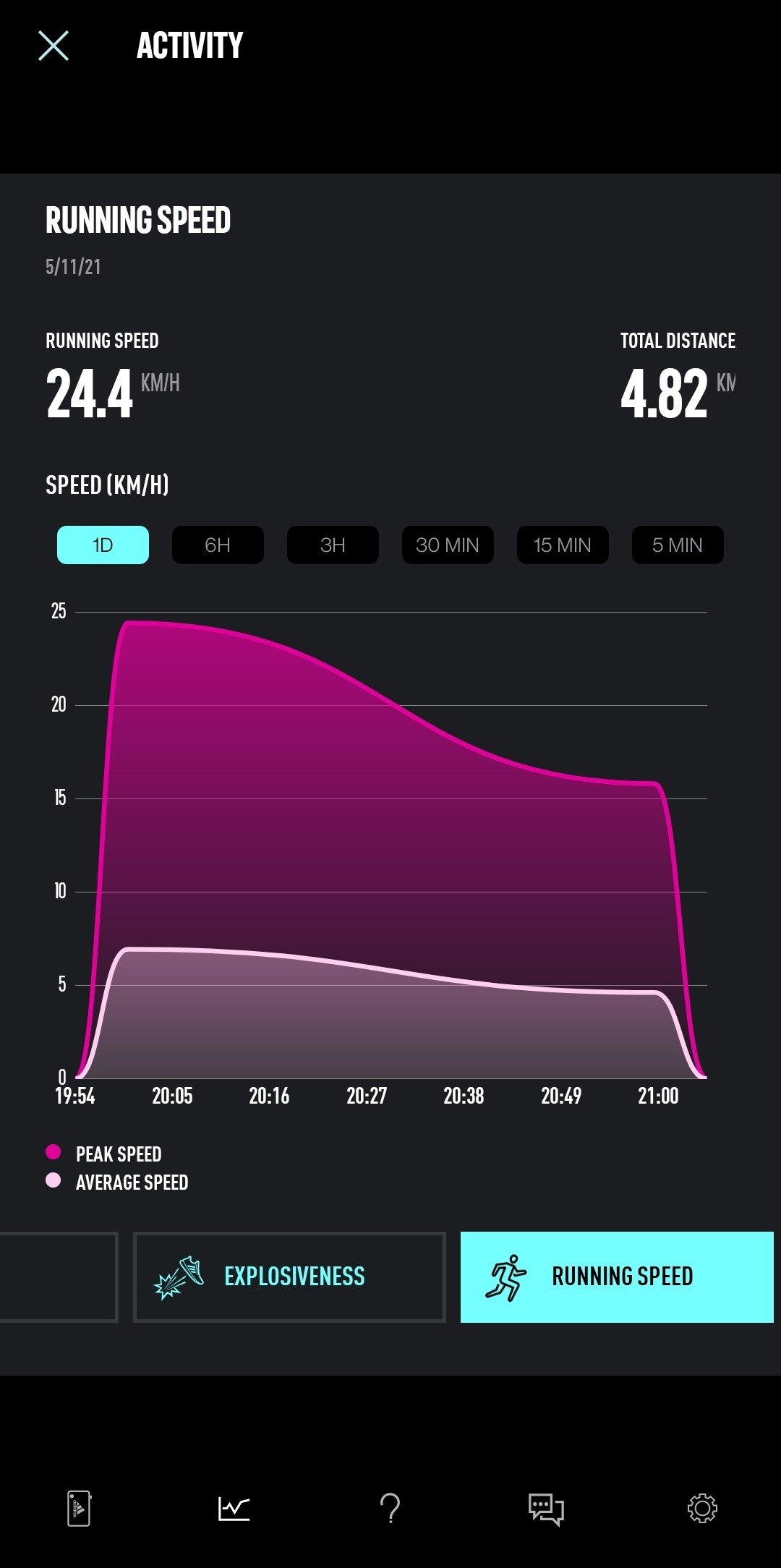
Task: Open the chat messages tab
Action: tap(547, 1509)
